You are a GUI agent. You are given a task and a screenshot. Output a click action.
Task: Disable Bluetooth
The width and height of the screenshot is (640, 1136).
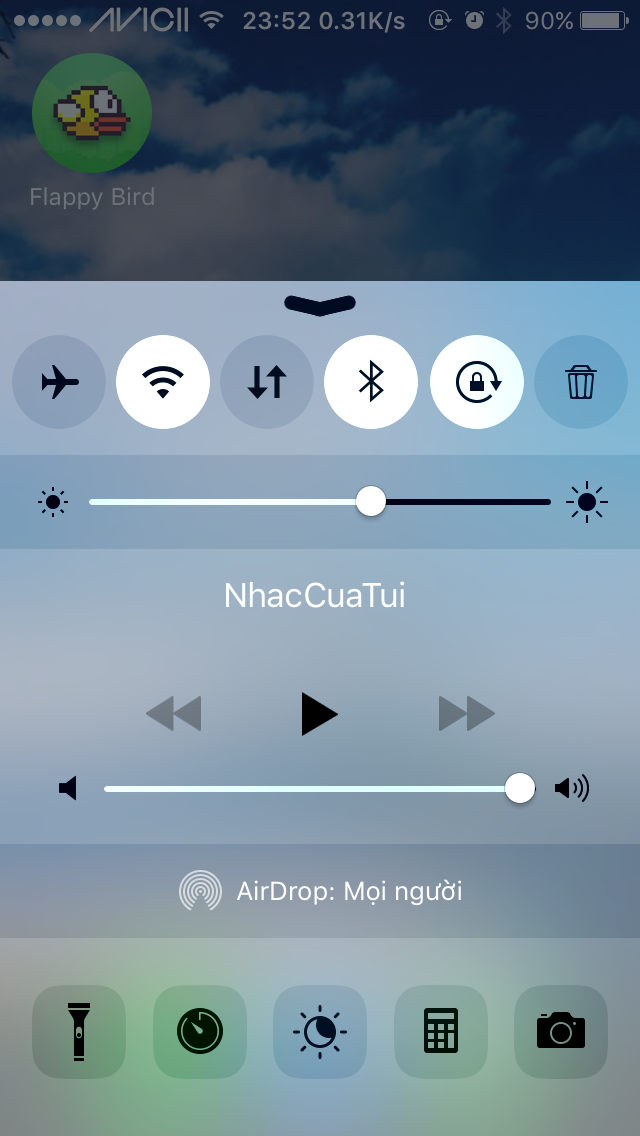pos(371,382)
